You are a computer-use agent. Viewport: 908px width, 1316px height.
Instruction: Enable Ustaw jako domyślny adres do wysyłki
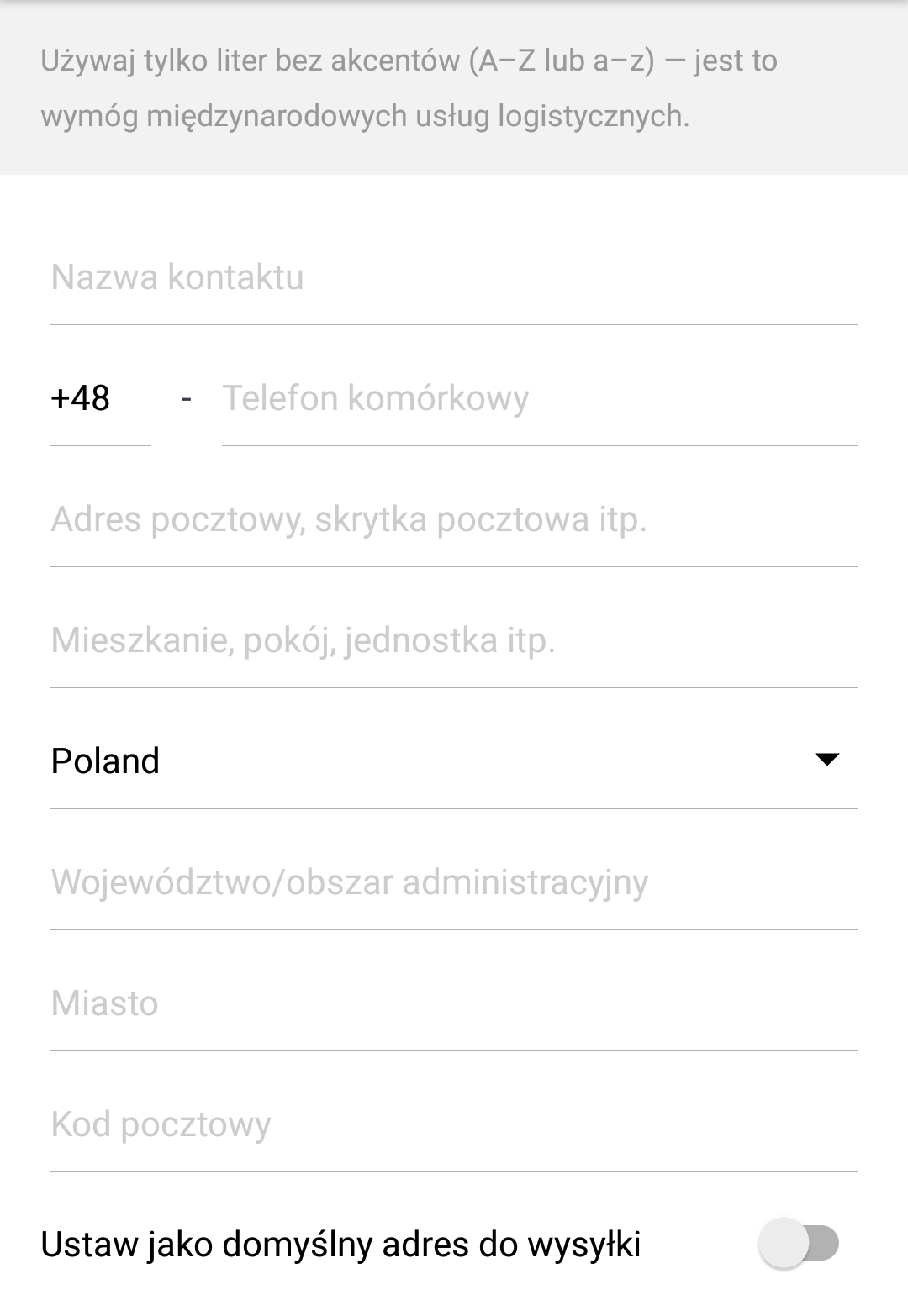pos(799,1244)
